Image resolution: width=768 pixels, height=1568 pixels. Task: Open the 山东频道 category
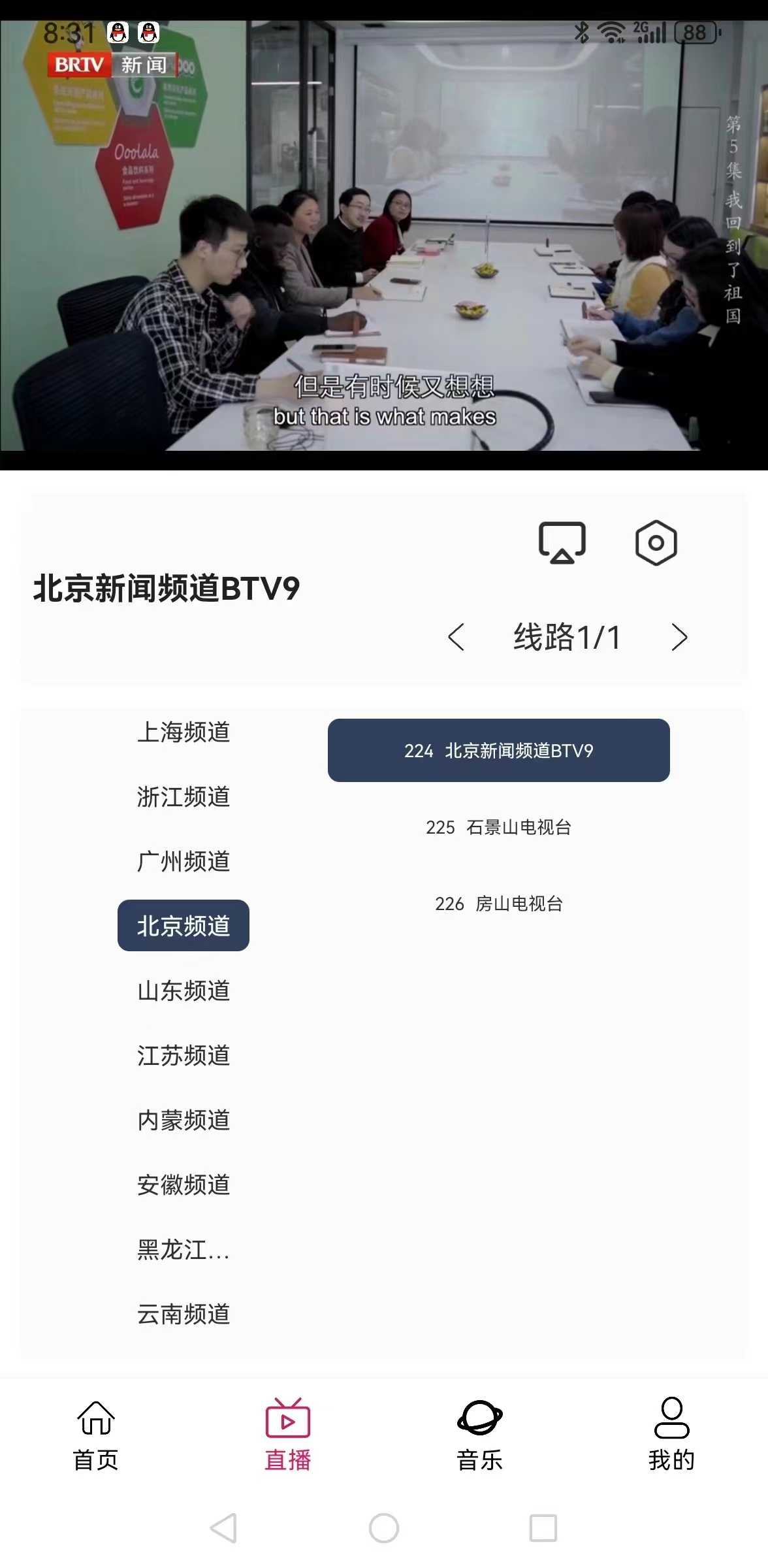184,990
